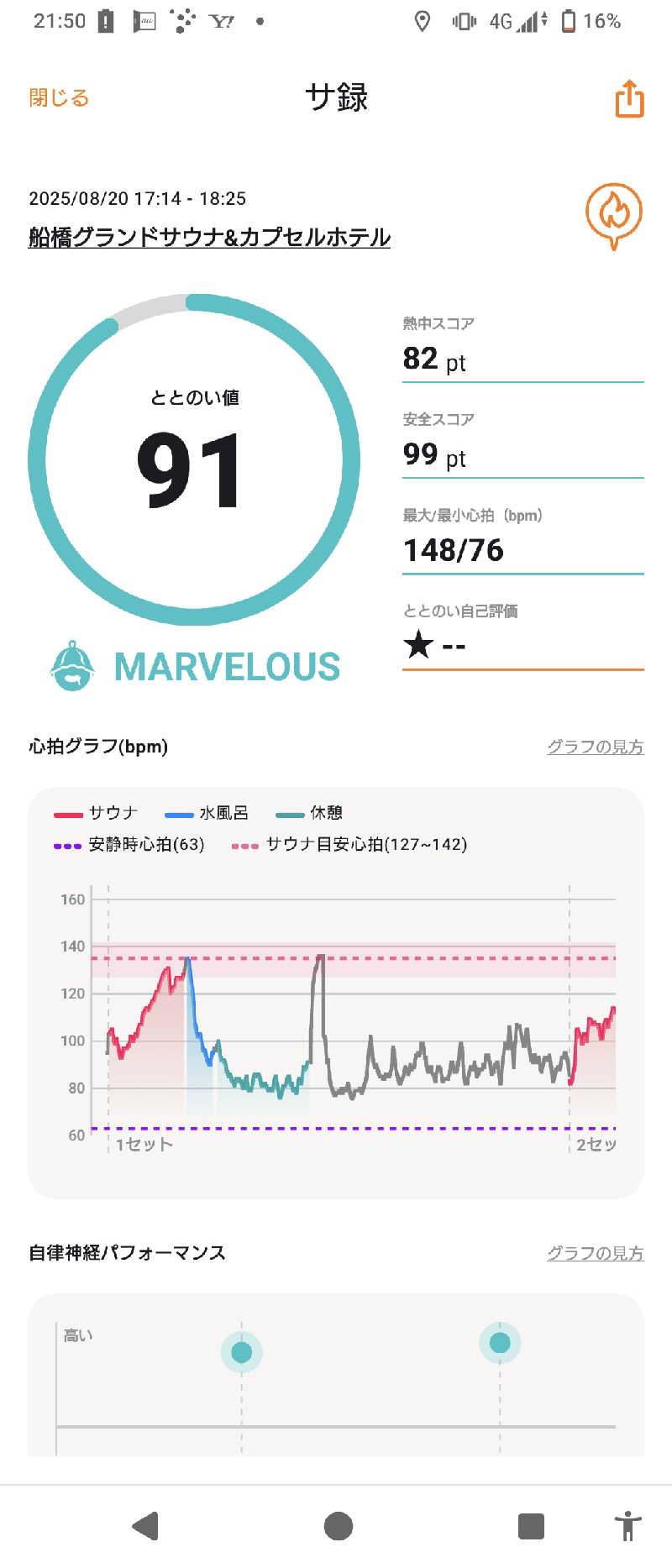
Task: Tap 閉じる to close the record
Action: pos(59,98)
